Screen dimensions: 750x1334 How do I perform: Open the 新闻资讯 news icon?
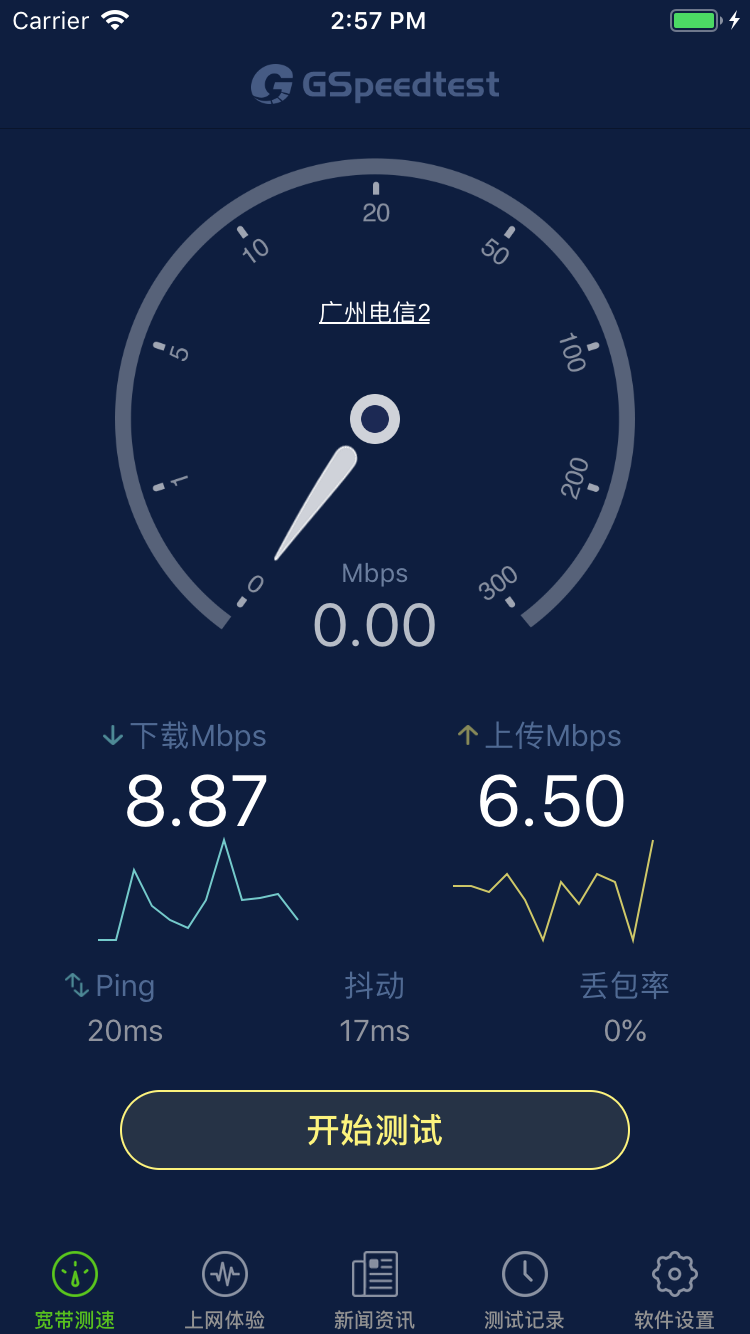click(x=374, y=1273)
